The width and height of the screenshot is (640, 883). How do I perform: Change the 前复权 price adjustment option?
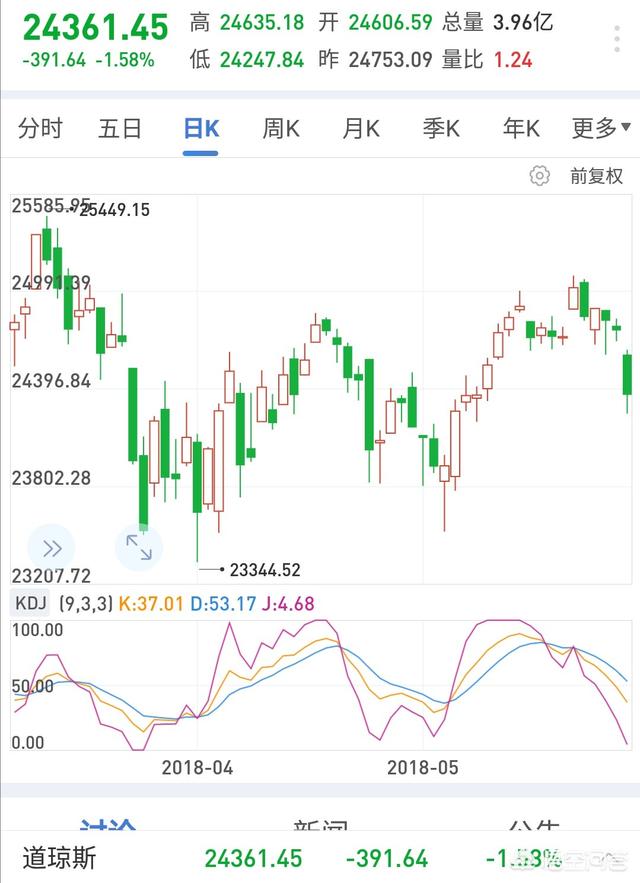[x=596, y=176]
